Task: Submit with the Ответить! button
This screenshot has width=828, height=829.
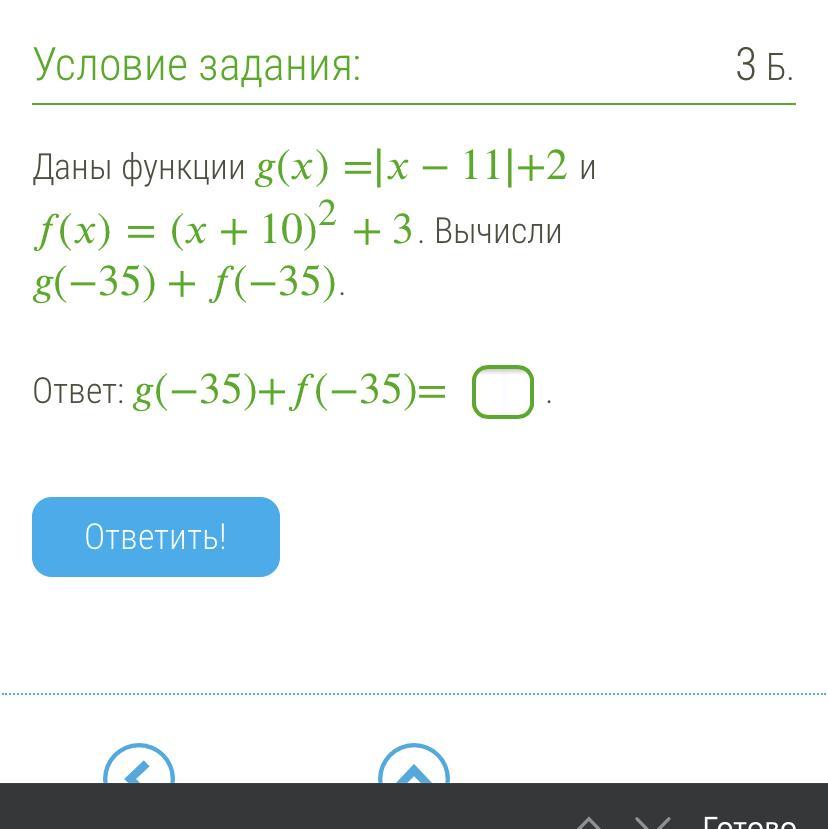Action: (156, 537)
